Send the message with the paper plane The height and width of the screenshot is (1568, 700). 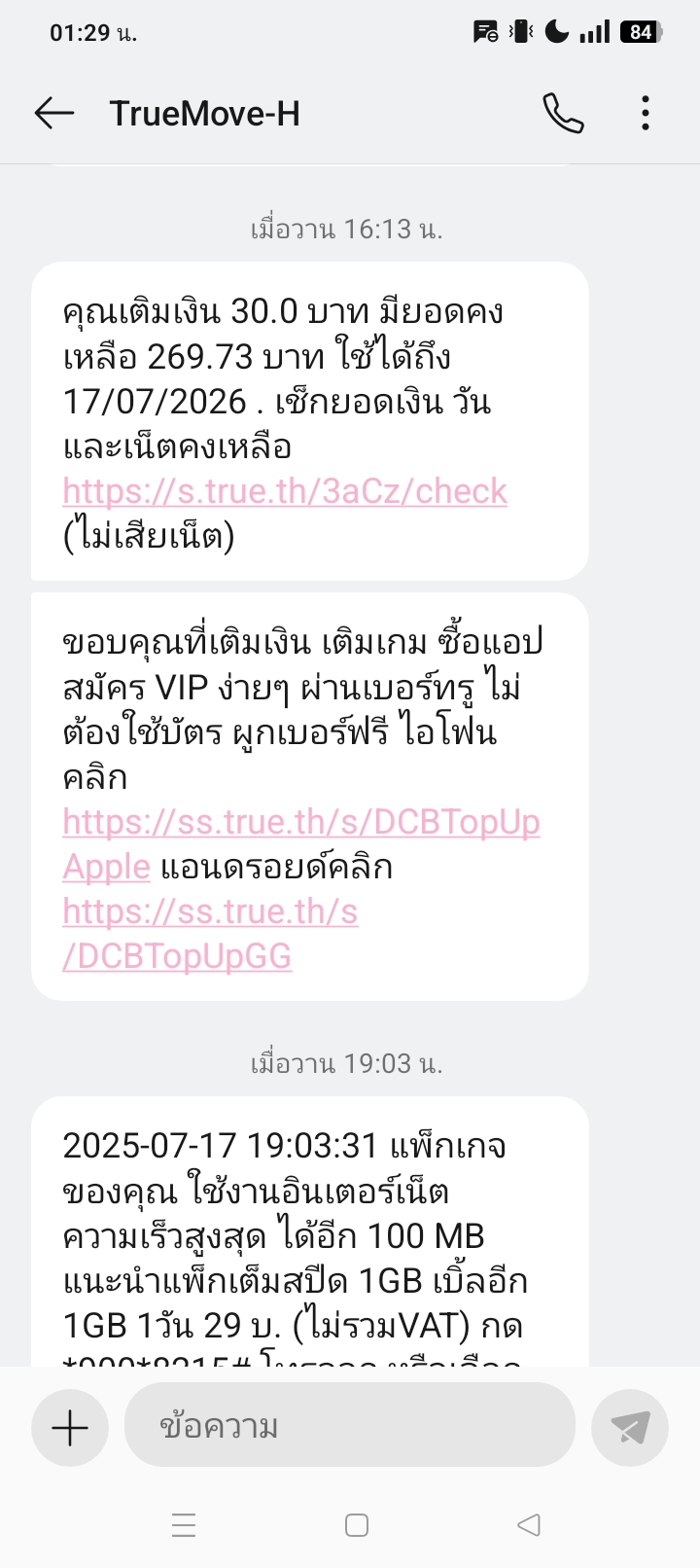coord(630,1427)
